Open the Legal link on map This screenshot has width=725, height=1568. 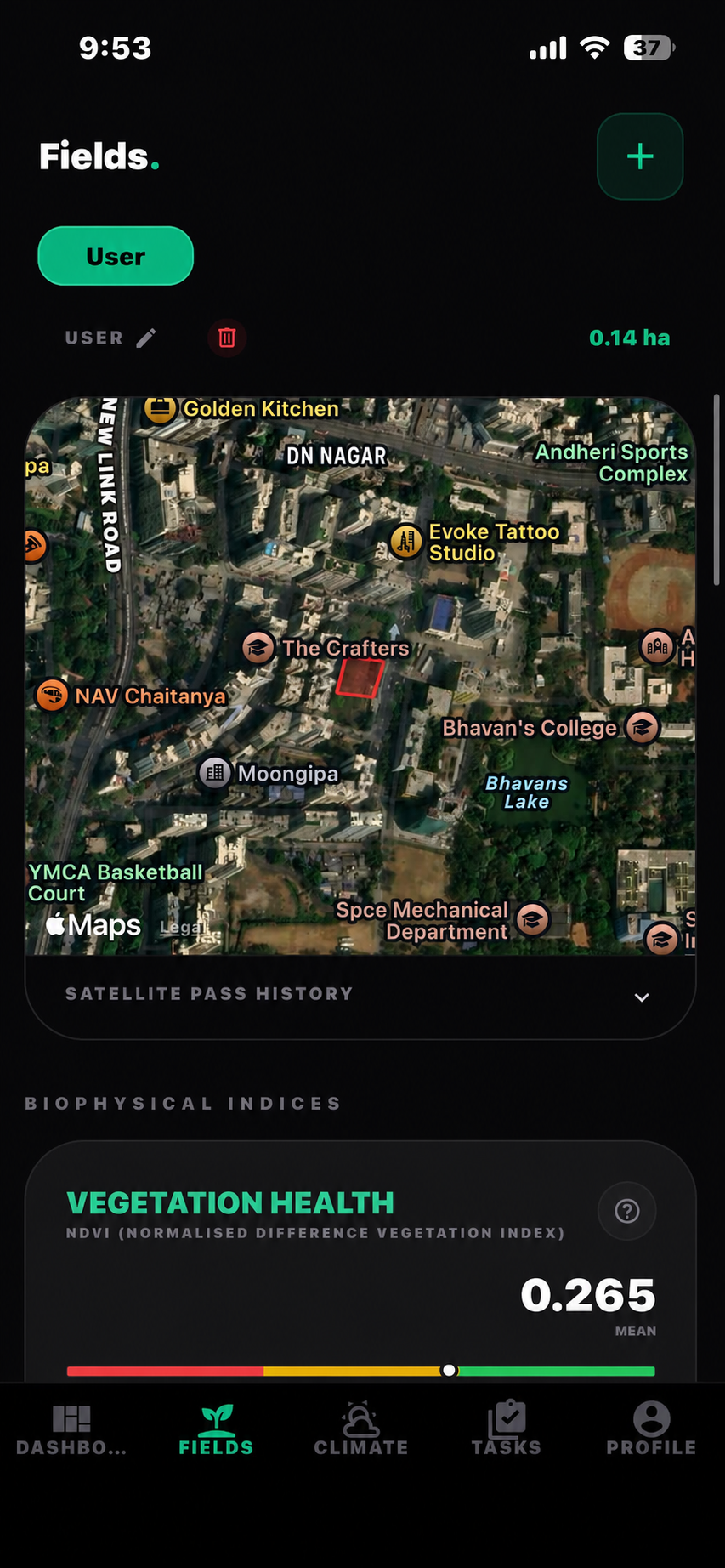[181, 928]
